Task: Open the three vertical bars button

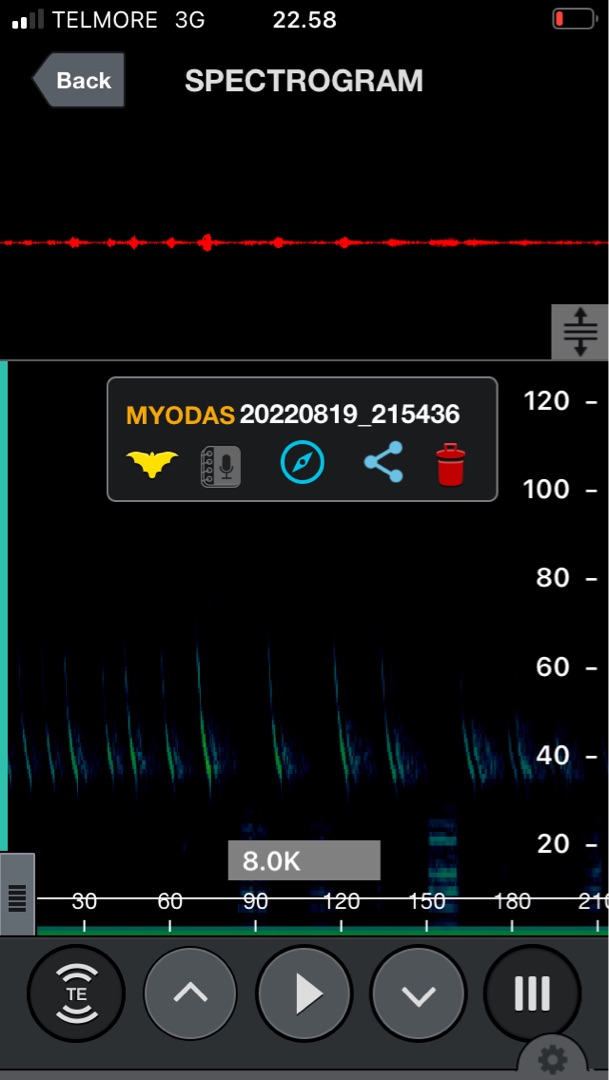Action: tap(532, 994)
